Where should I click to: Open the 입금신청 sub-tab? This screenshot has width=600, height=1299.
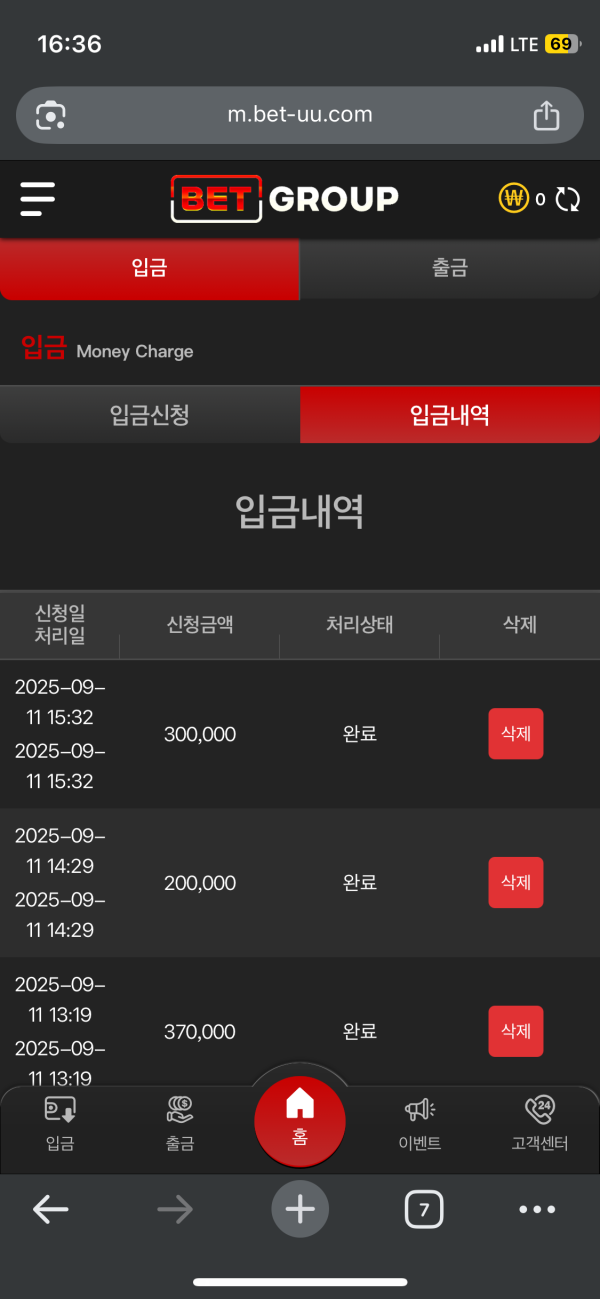point(149,415)
